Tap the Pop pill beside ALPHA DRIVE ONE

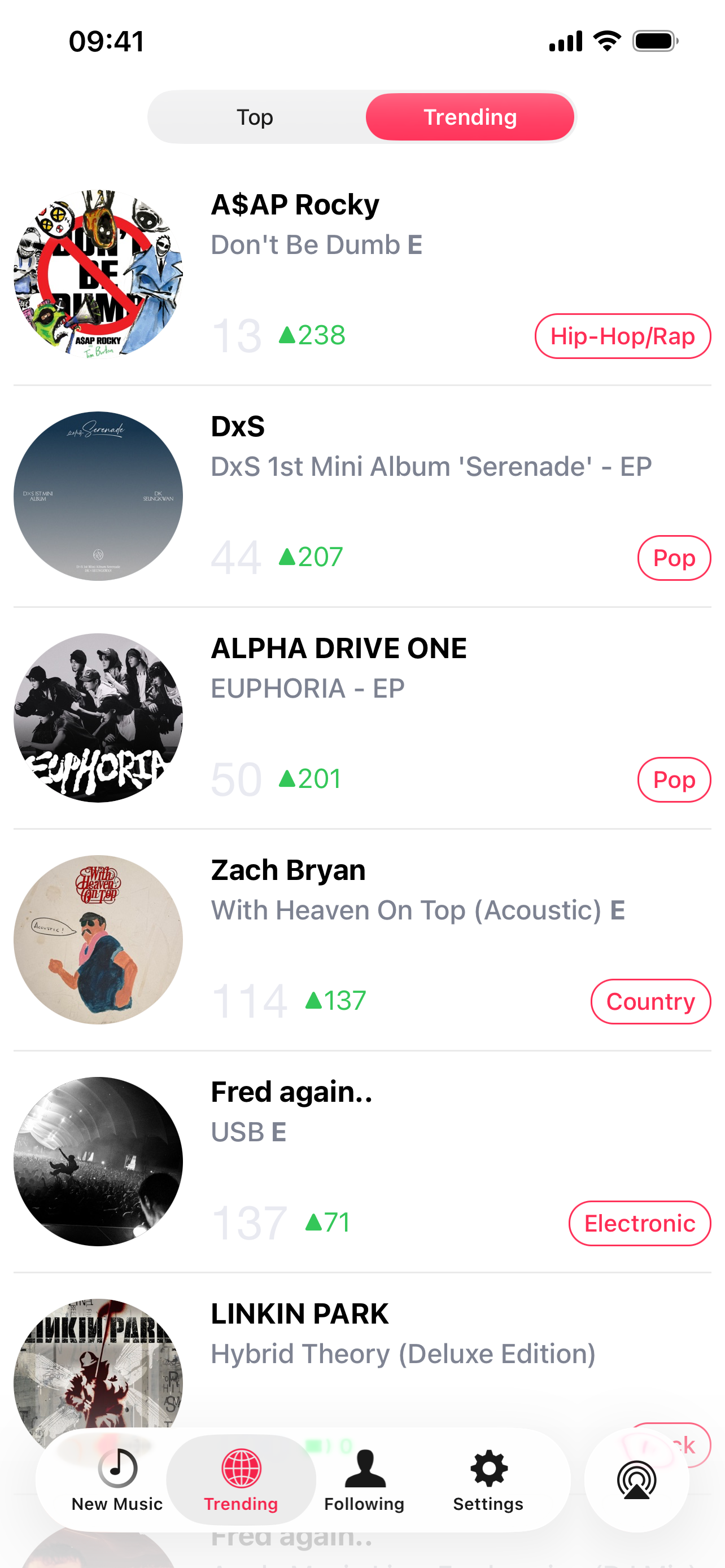click(674, 779)
